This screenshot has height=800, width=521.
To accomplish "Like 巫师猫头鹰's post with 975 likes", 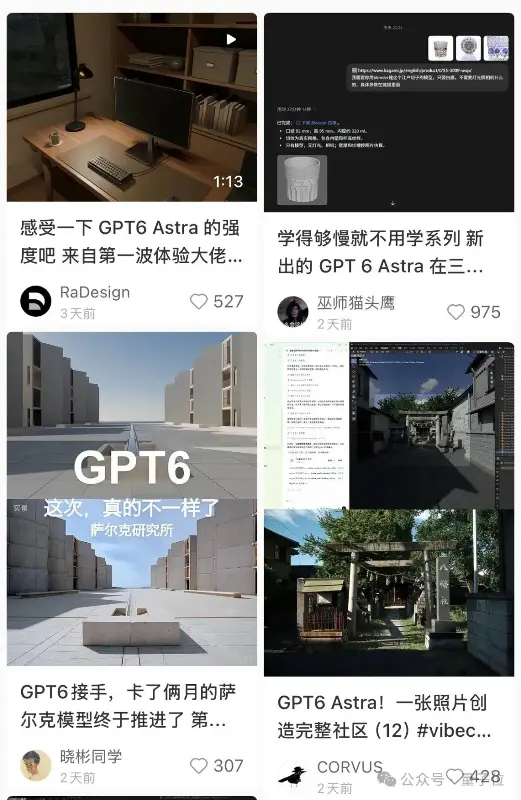I will point(456,312).
